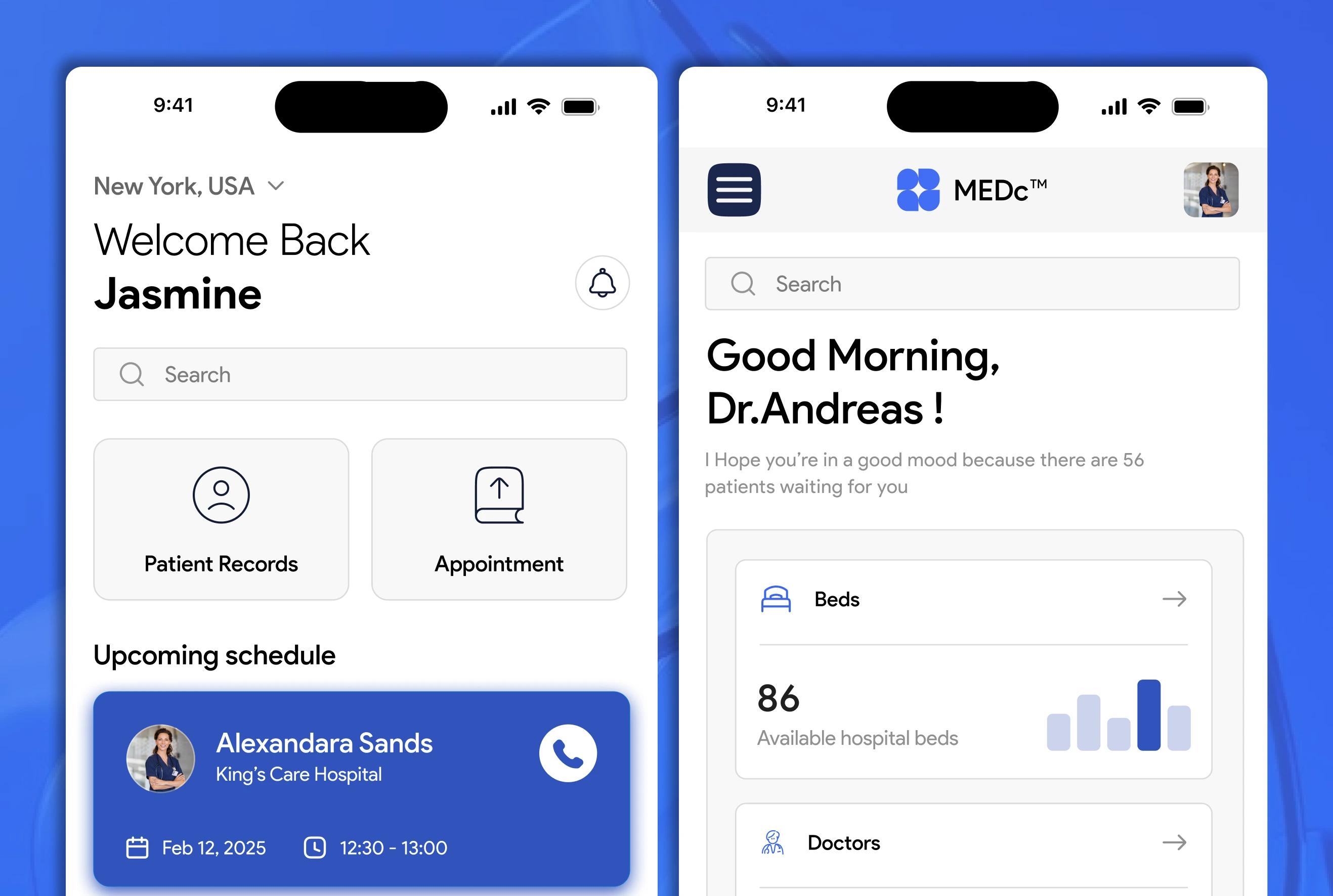Open the profile photo in the MEDc header
The image size is (1333, 896).
[1210, 190]
